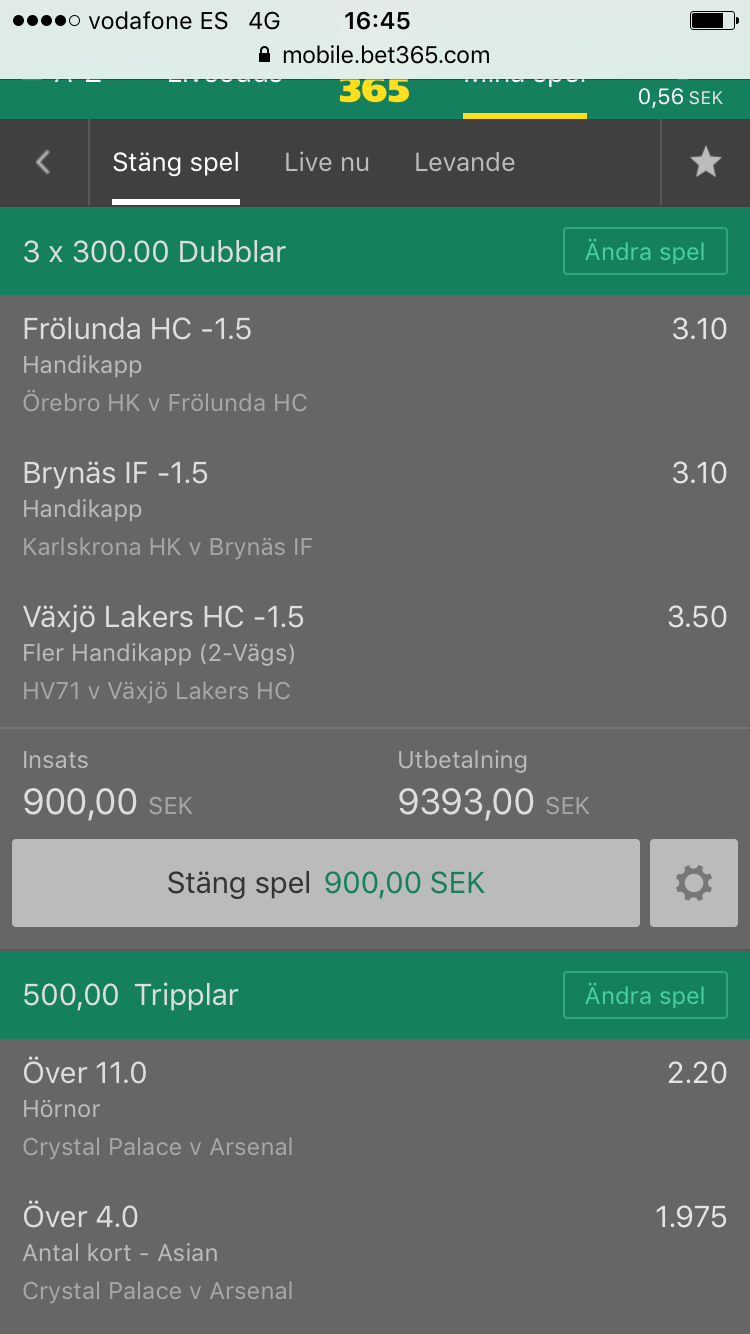Tap Ändra spel for the Tripplar bet

[x=645, y=995]
